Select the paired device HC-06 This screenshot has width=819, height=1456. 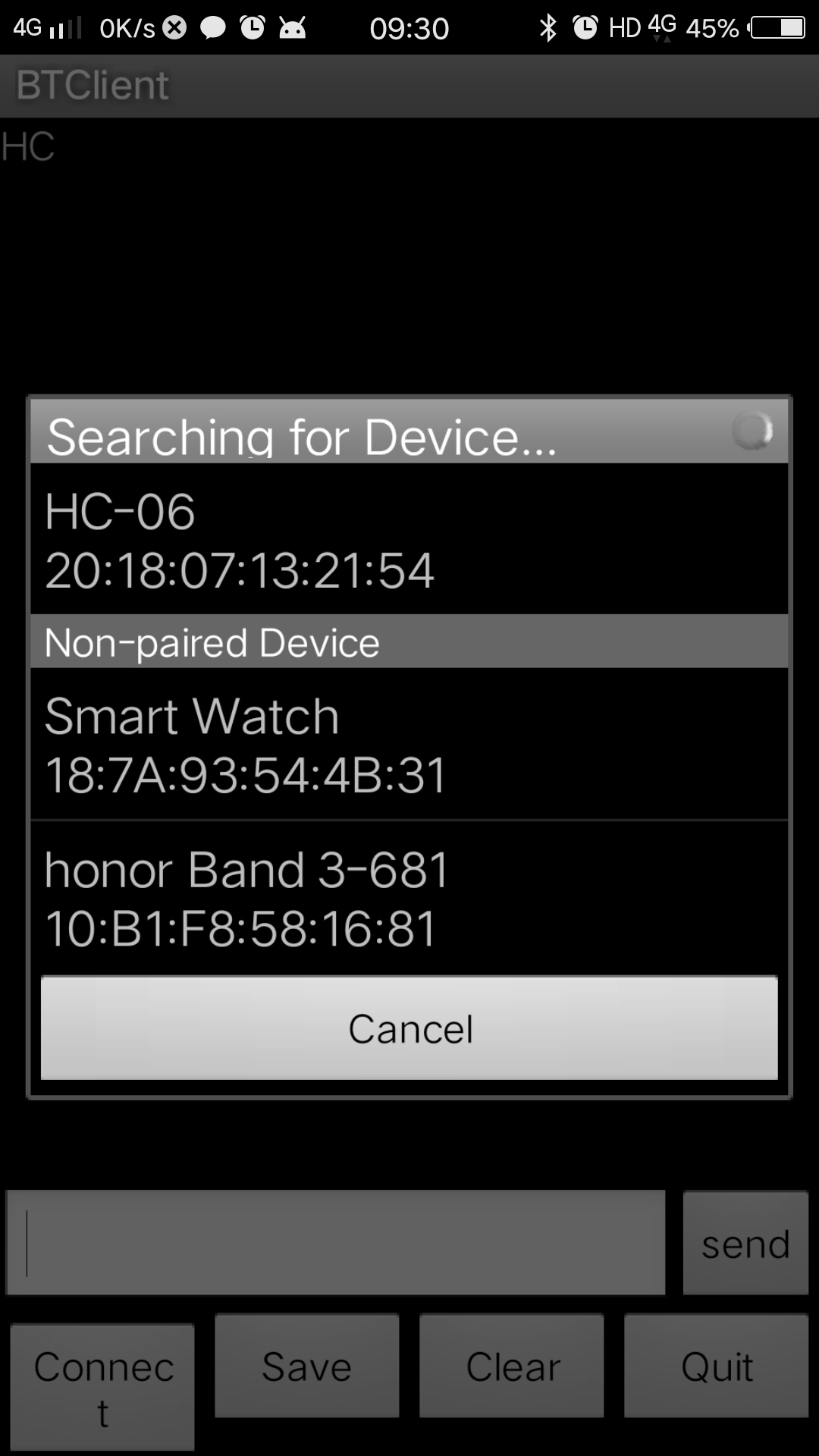pos(409,540)
